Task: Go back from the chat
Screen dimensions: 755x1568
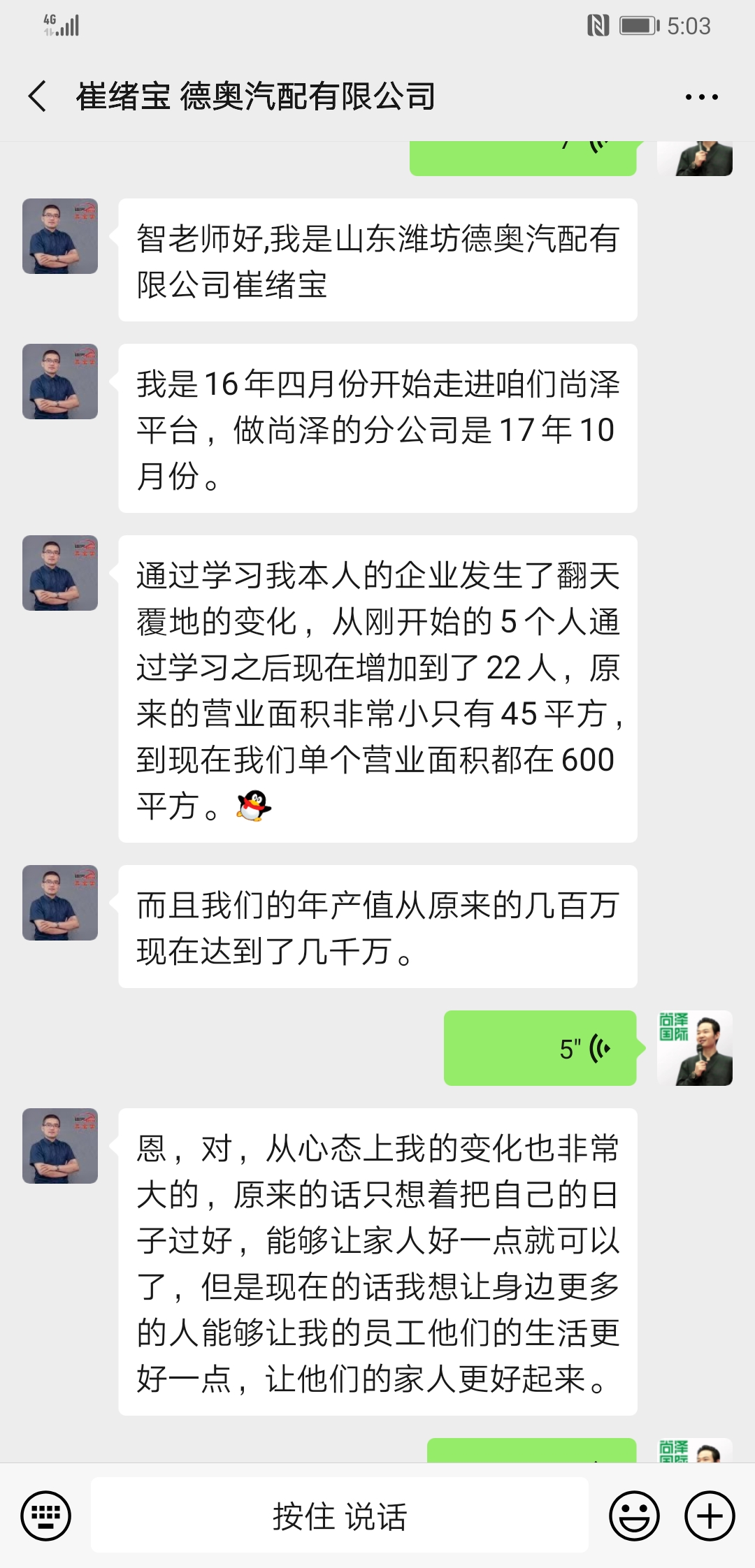Action: click(x=38, y=96)
